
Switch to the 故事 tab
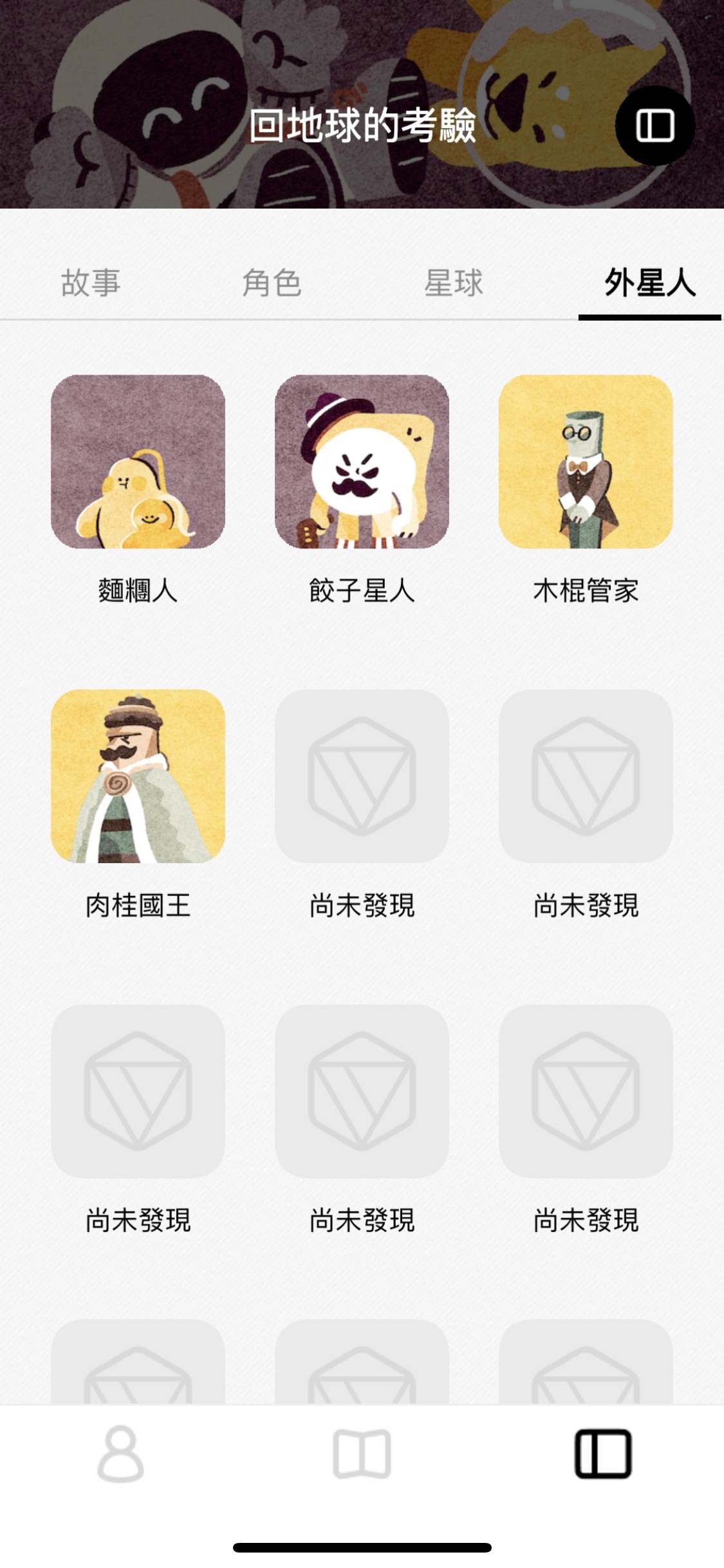(91, 283)
